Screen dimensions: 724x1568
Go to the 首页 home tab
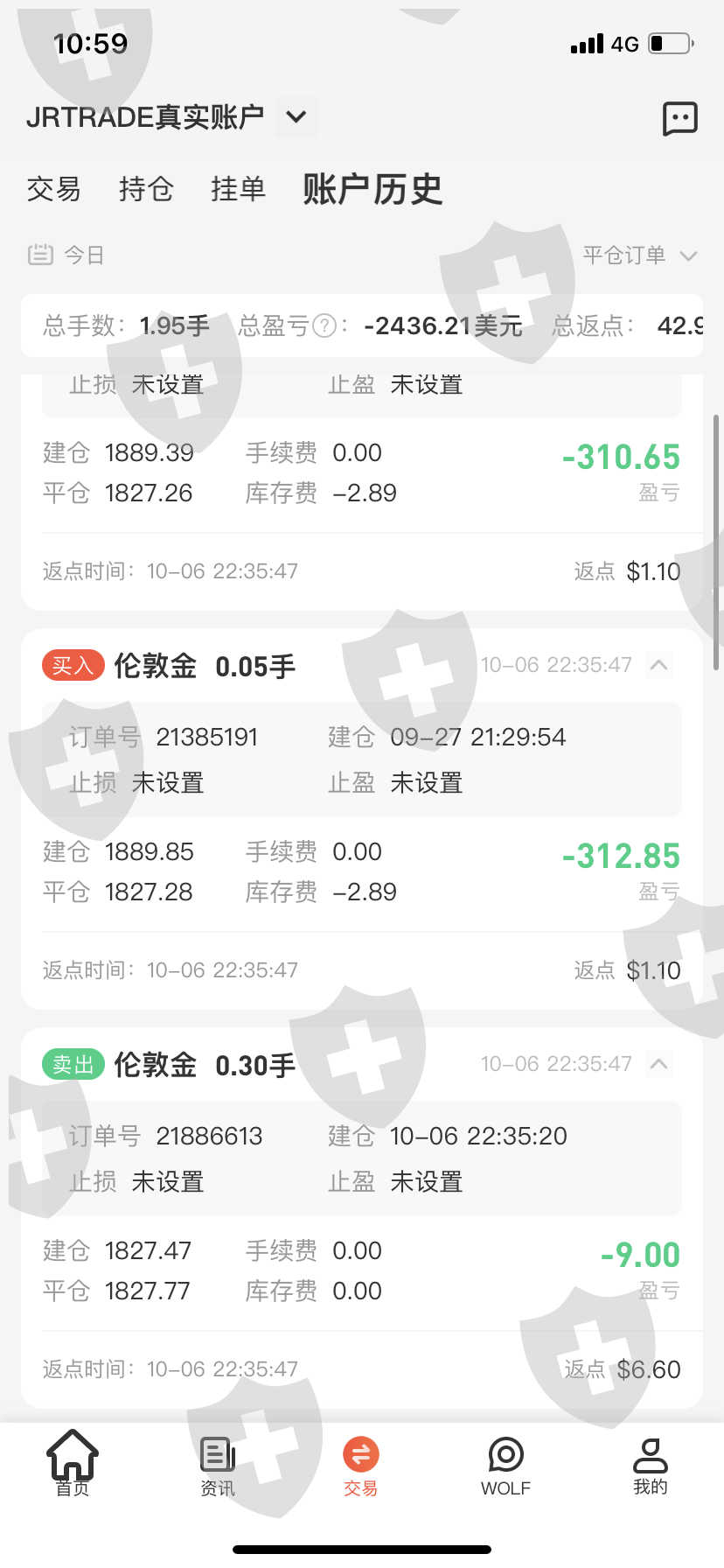[73, 1465]
